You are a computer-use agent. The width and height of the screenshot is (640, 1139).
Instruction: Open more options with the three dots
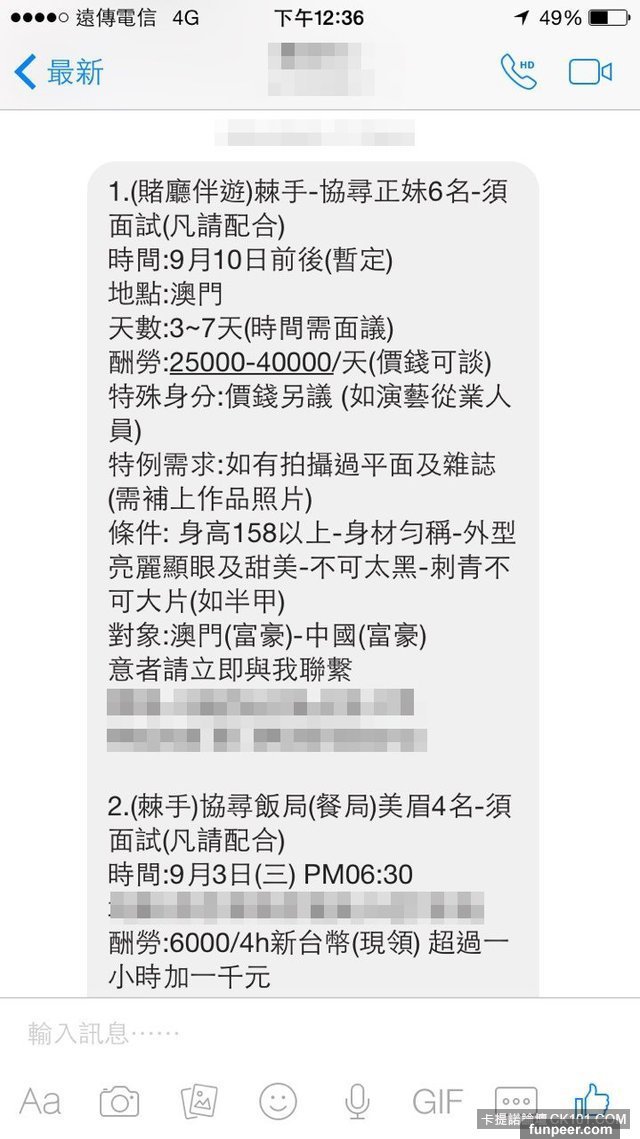tap(516, 1102)
